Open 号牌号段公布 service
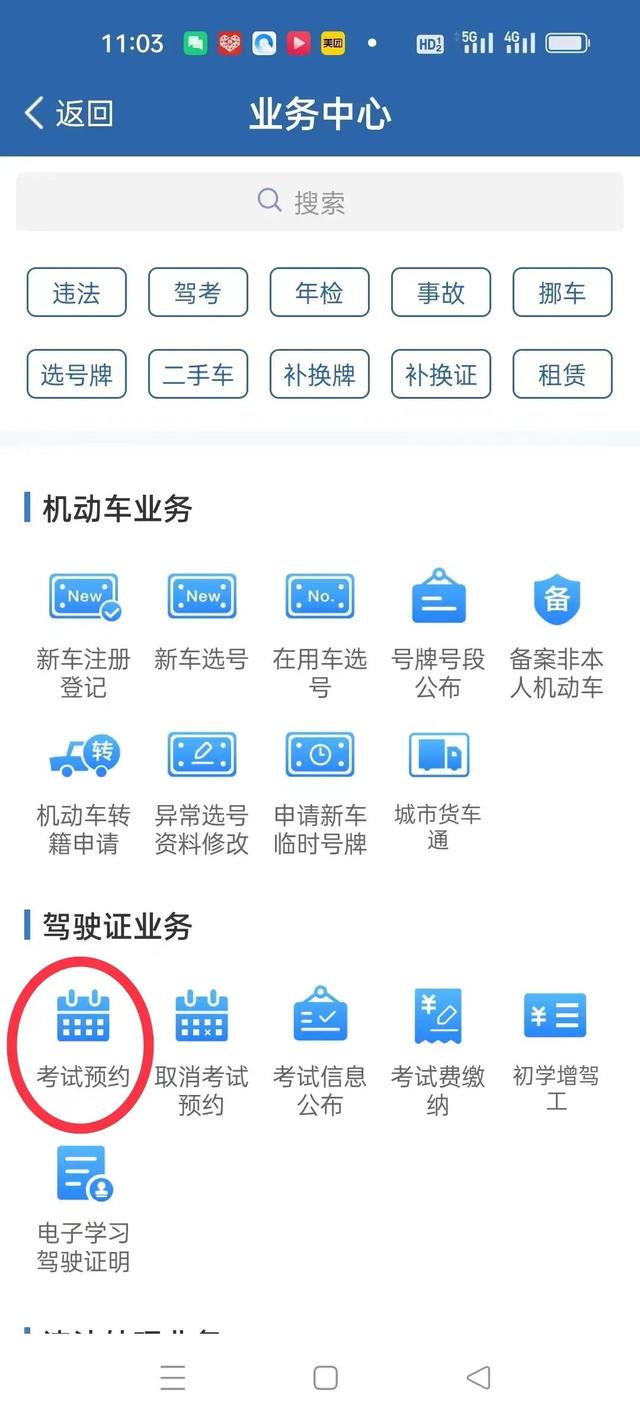The width and height of the screenshot is (640, 1422). [x=438, y=635]
